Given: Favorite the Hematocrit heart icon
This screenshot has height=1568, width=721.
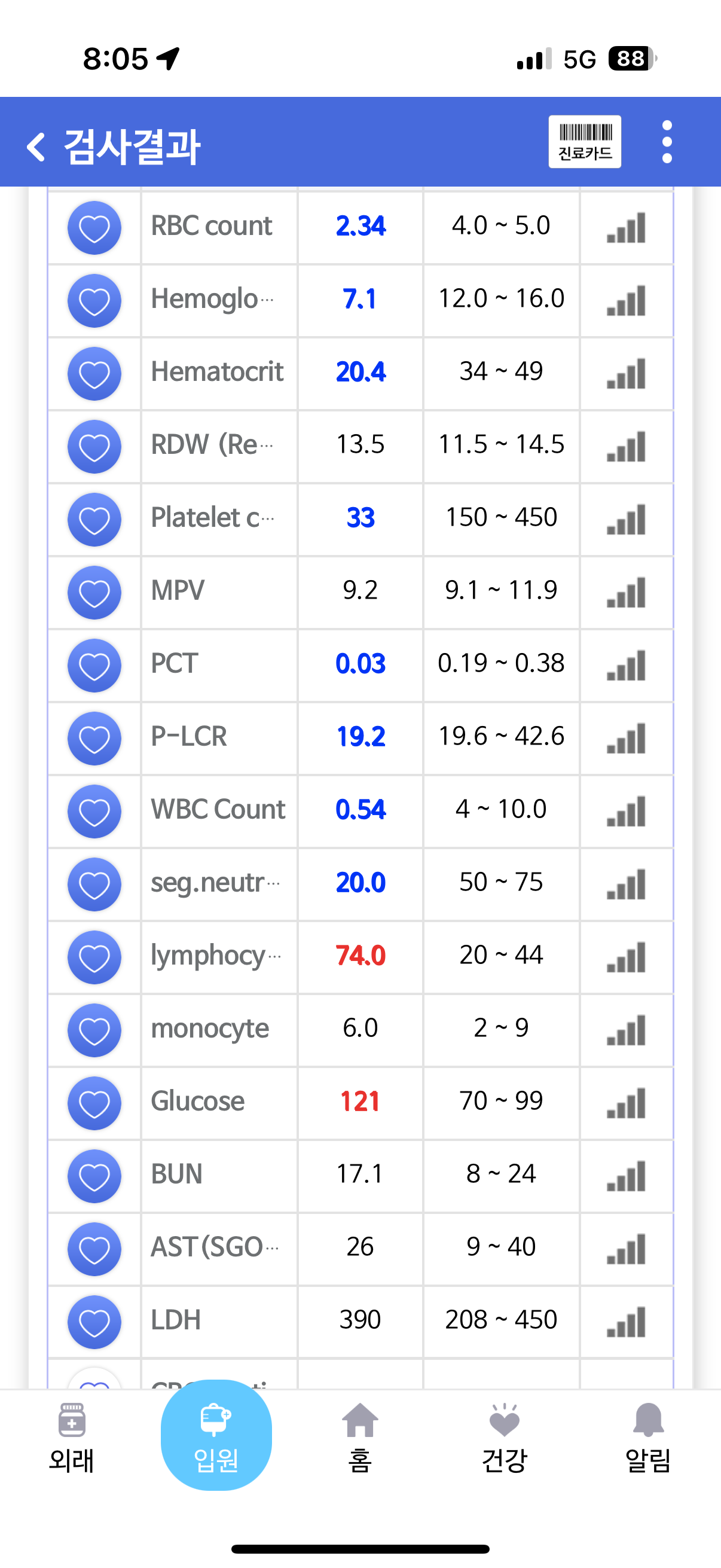Looking at the screenshot, I should [x=94, y=374].
